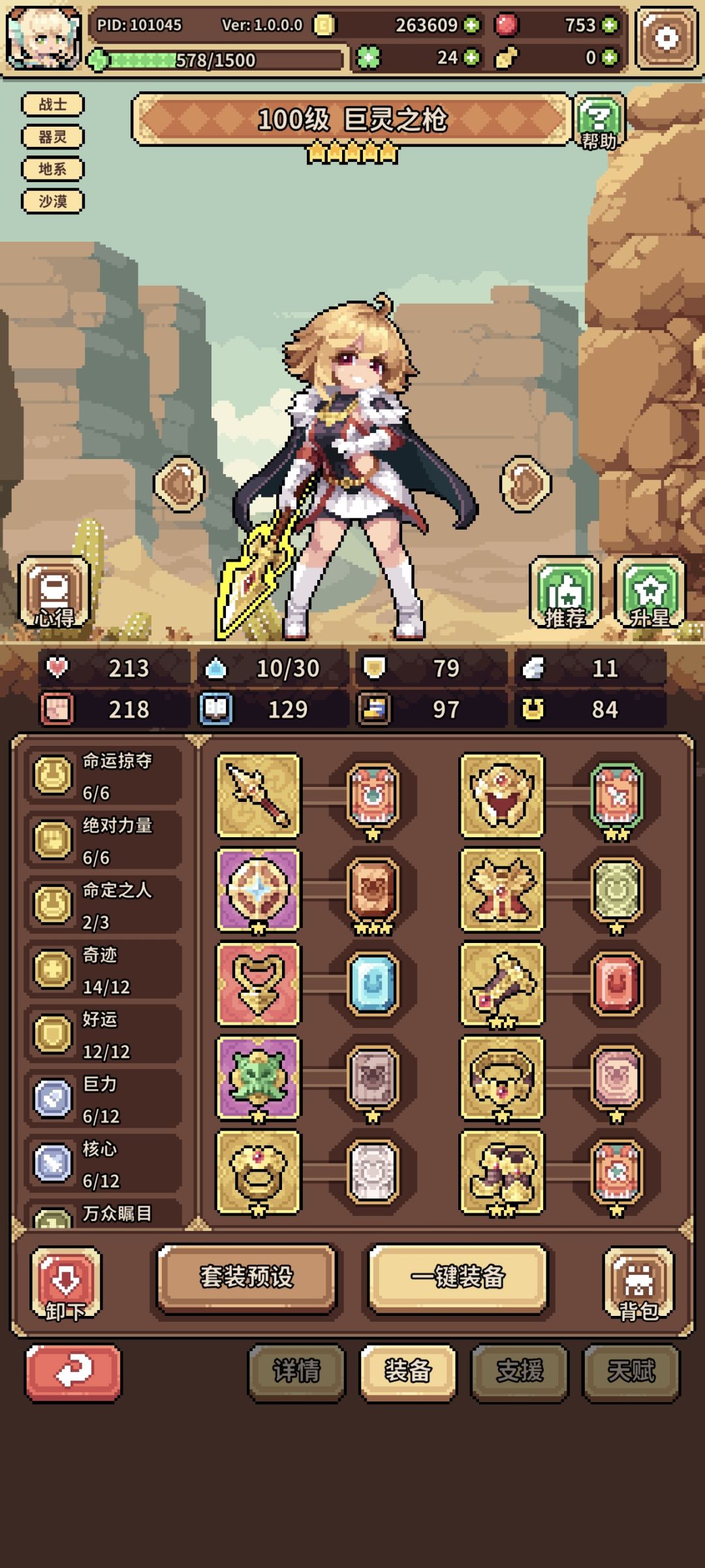
Task: Toggle the 器灵 filter option
Action: coord(54,136)
